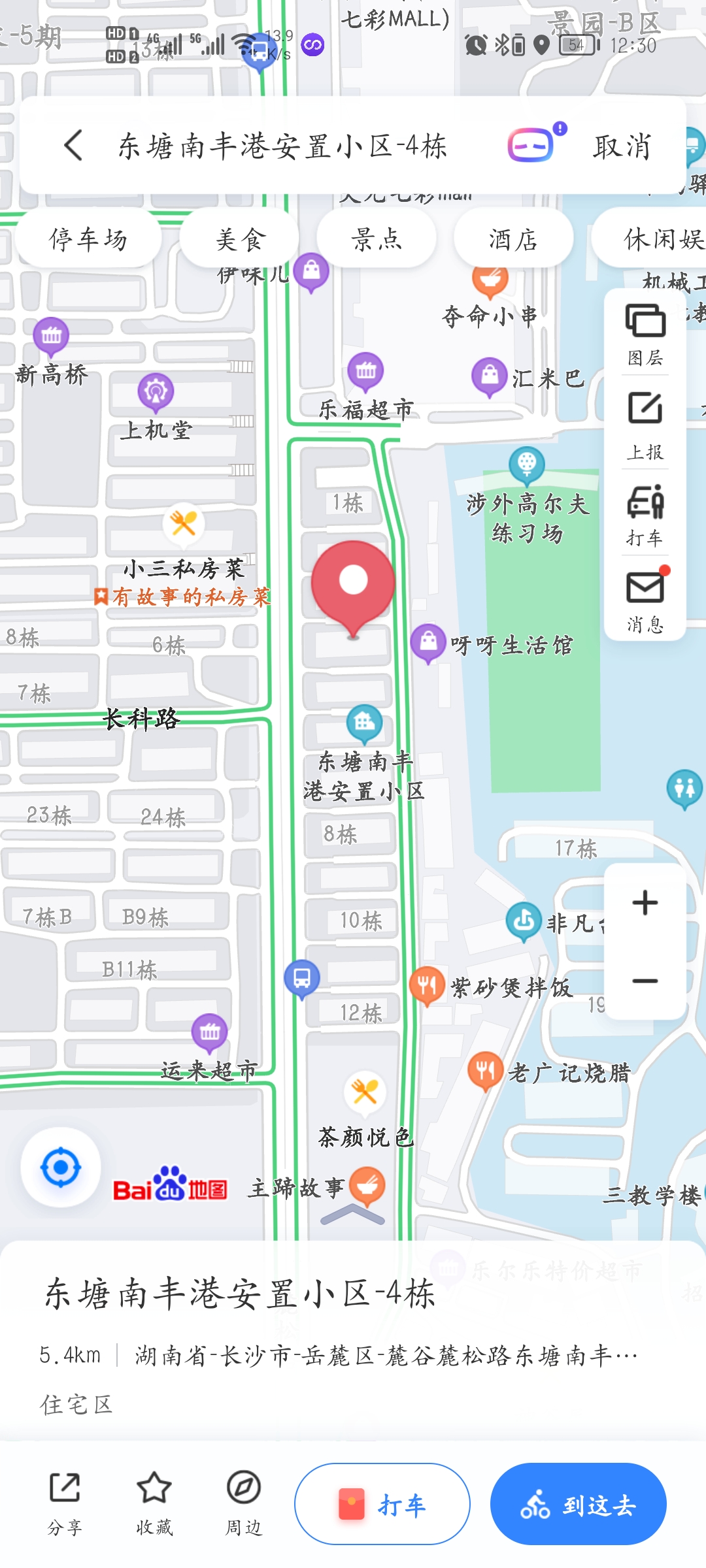706x1568 pixels.
Task: Go back using the arrow icon
Action: click(x=74, y=145)
